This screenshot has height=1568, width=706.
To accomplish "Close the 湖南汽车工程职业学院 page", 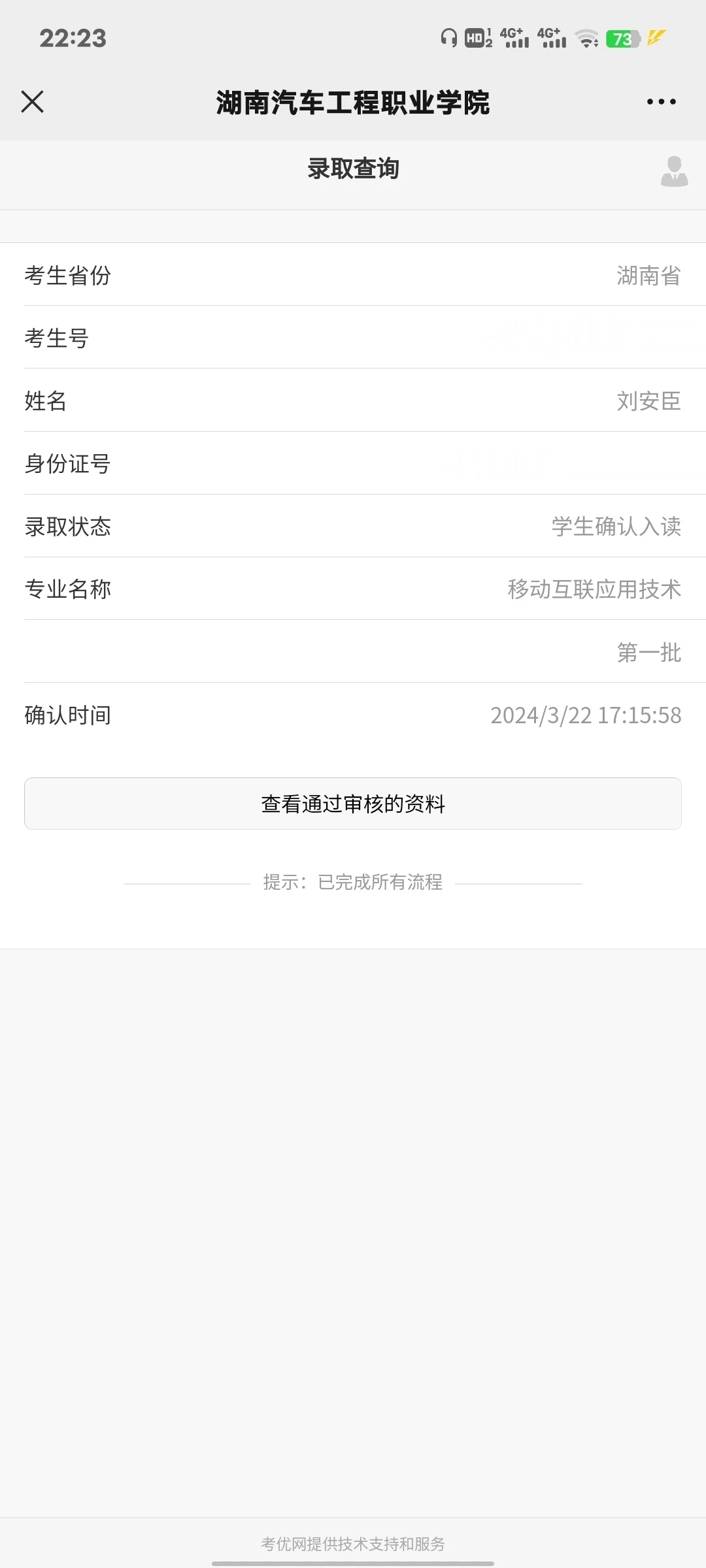I will [32, 102].
